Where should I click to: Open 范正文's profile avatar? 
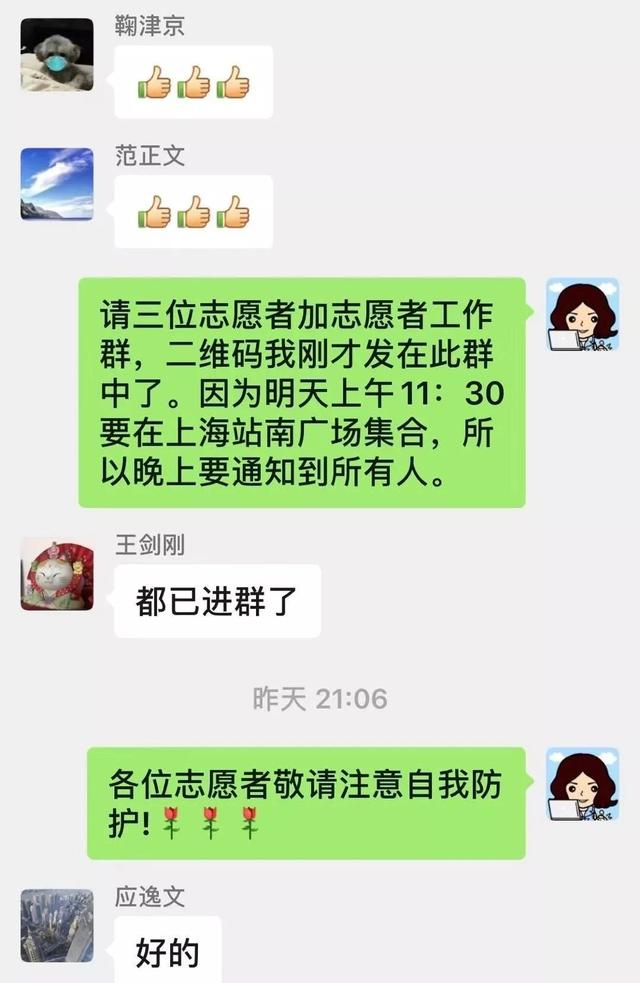(x=57, y=183)
